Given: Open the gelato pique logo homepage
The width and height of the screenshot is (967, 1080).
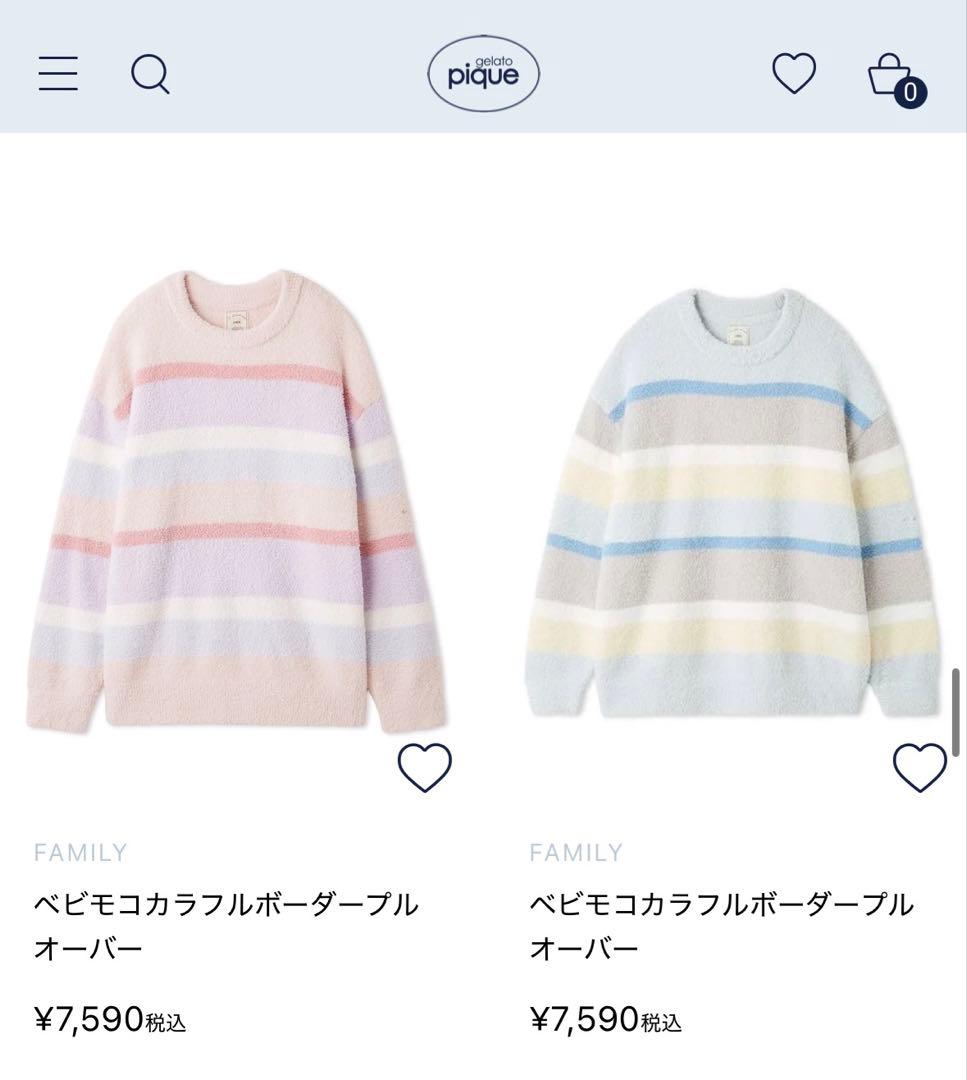Looking at the screenshot, I should pos(483,72).
